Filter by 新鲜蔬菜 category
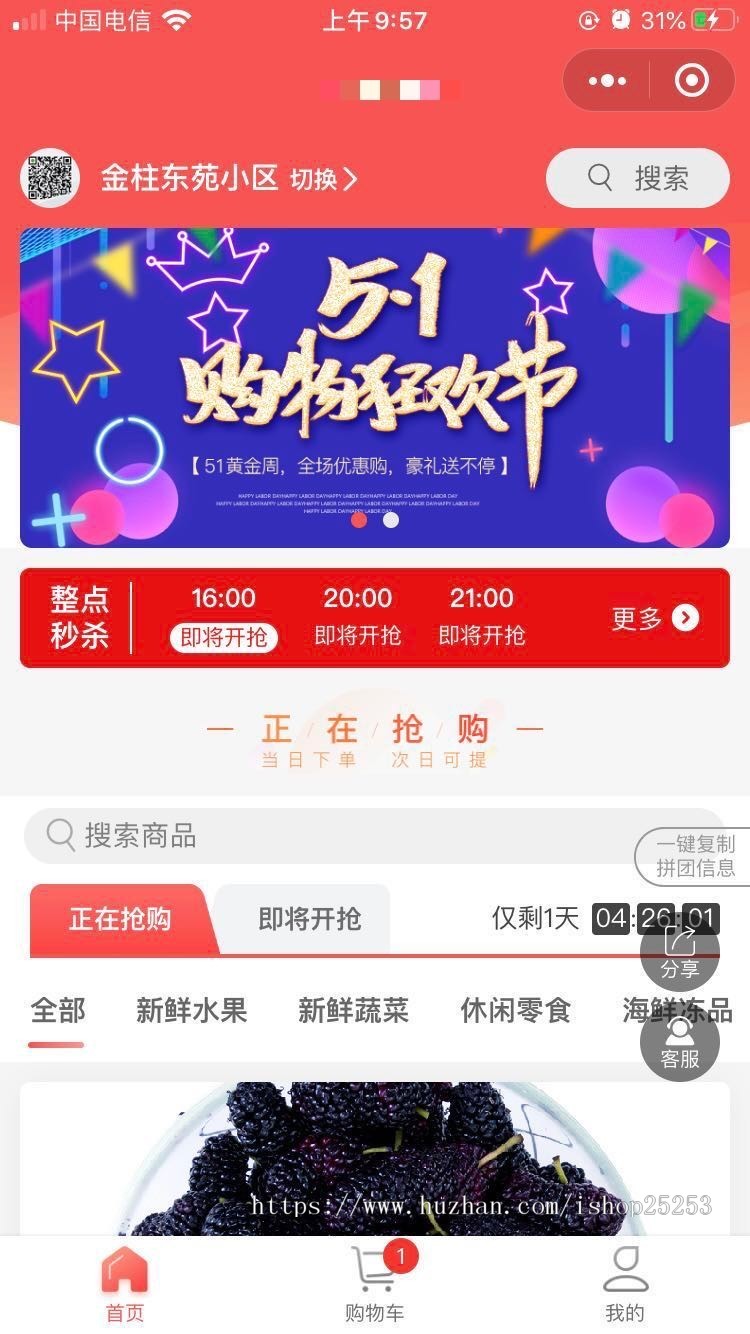750x1334 pixels. 353,1010
